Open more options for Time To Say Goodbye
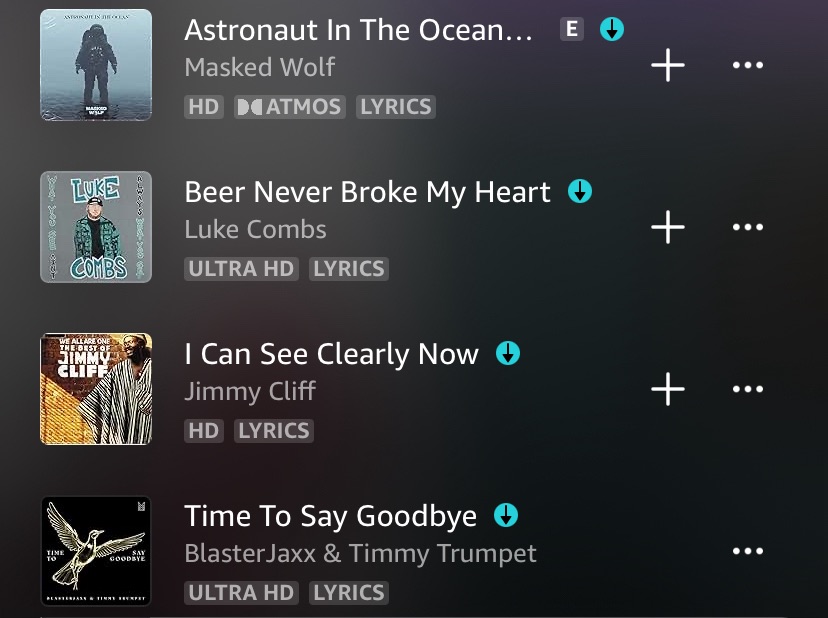The width and height of the screenshot is (828, 618). pos(748,551)
